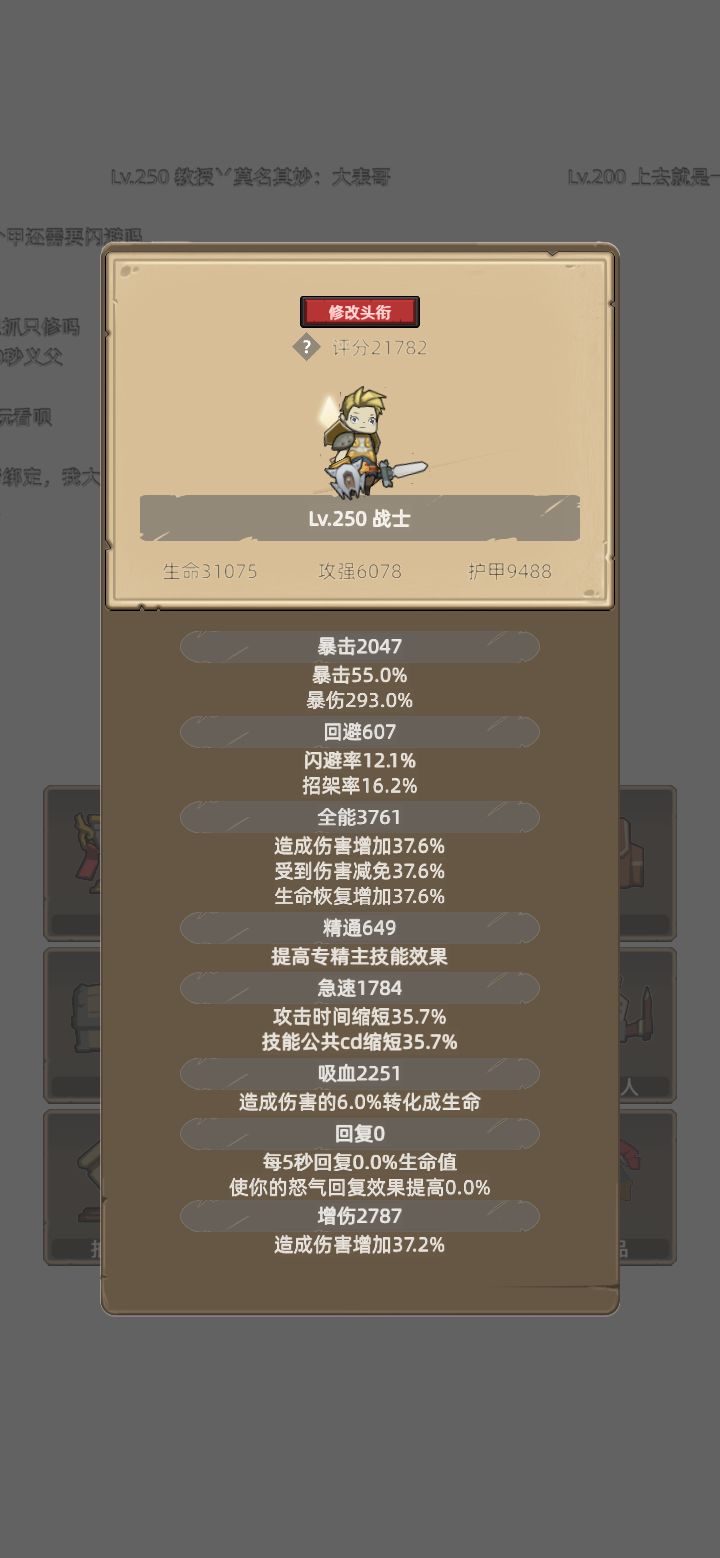Click the 回复0 stat bar
This screenshot has height=1558, width=720.
coord(360,1134)
